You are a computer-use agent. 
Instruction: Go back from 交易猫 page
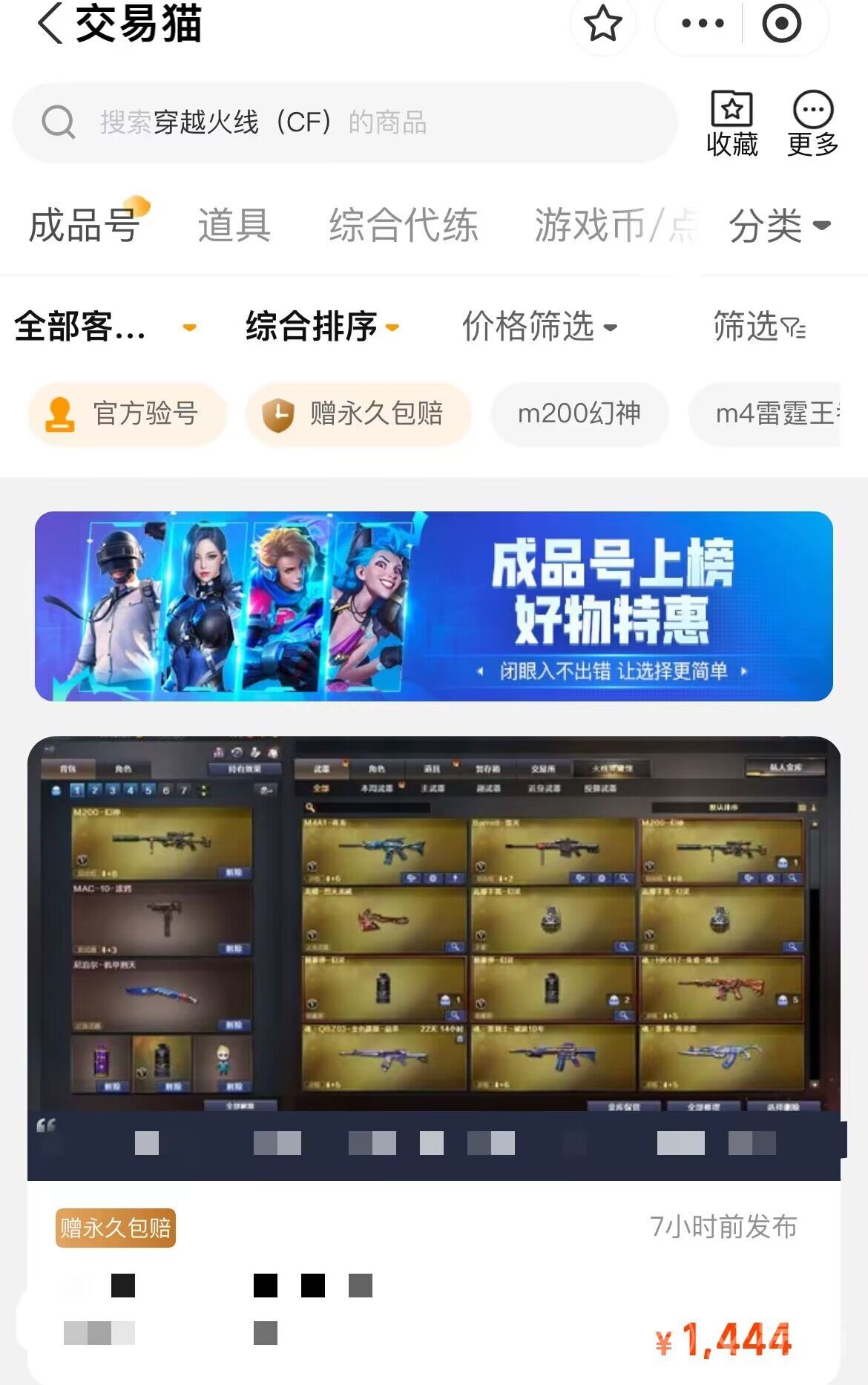[x=50, y=24]
